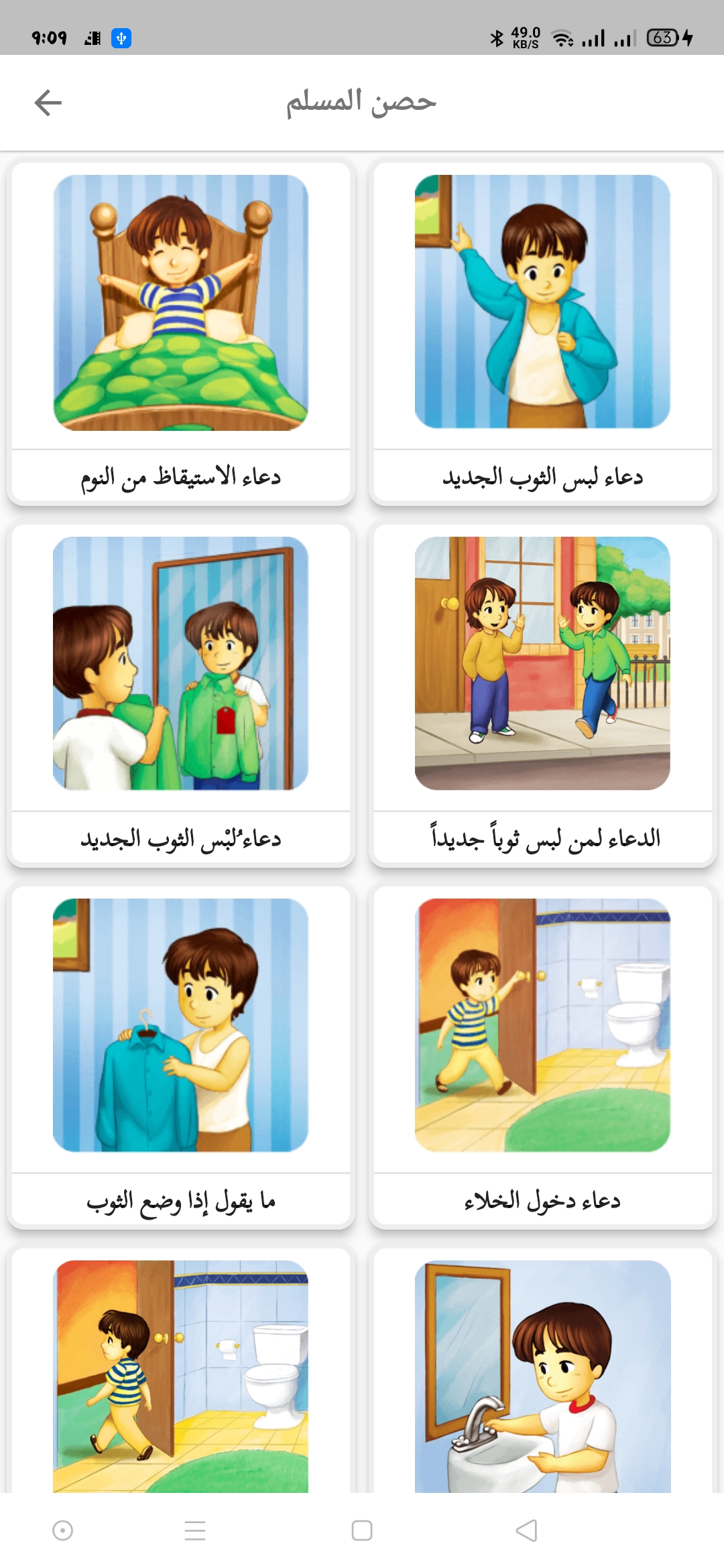Tap the system home button
Image resolution: width=724 pixels, height=1568 pixels.
tap(362, 1530)
